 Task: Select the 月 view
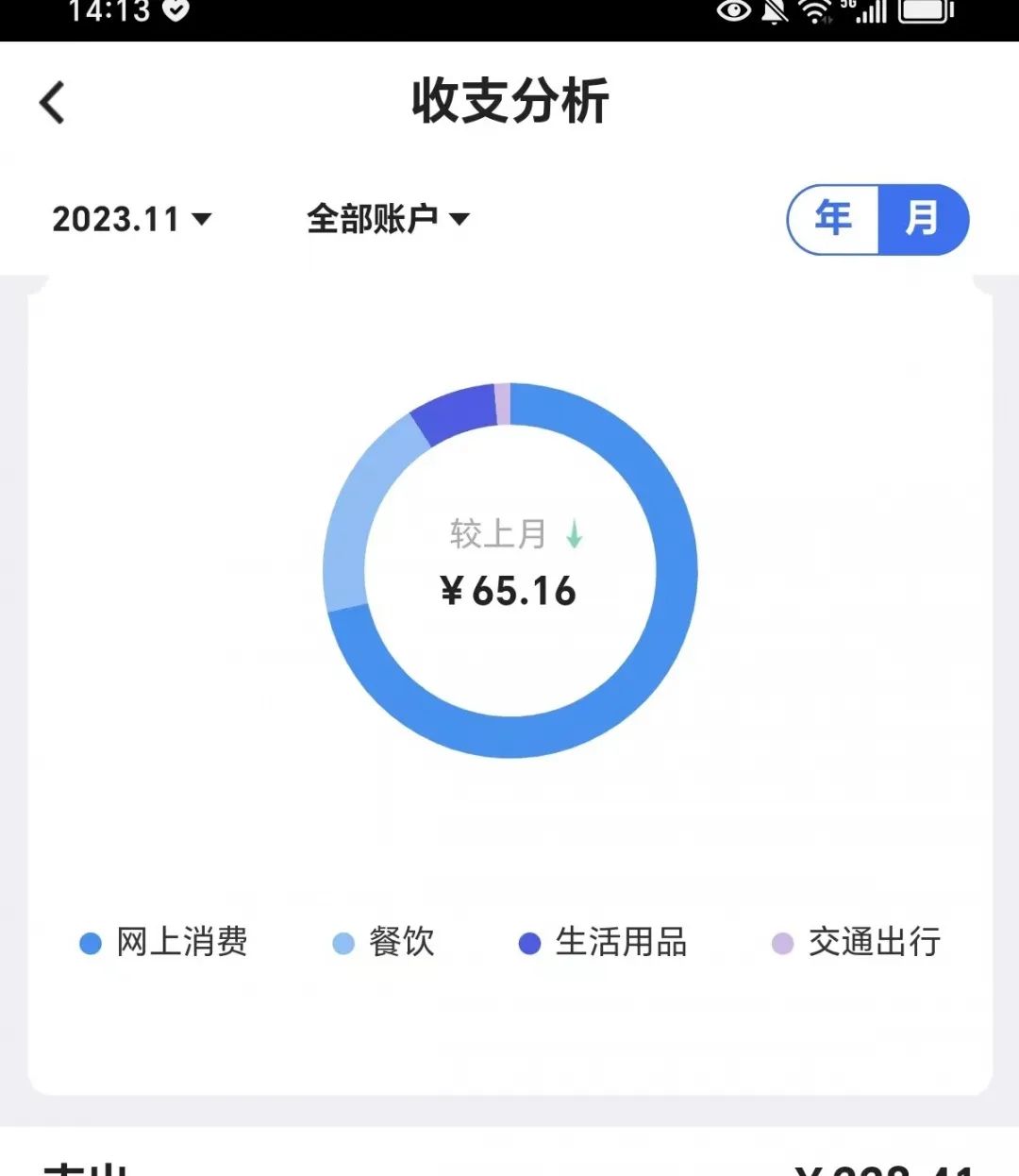point(922,219)
